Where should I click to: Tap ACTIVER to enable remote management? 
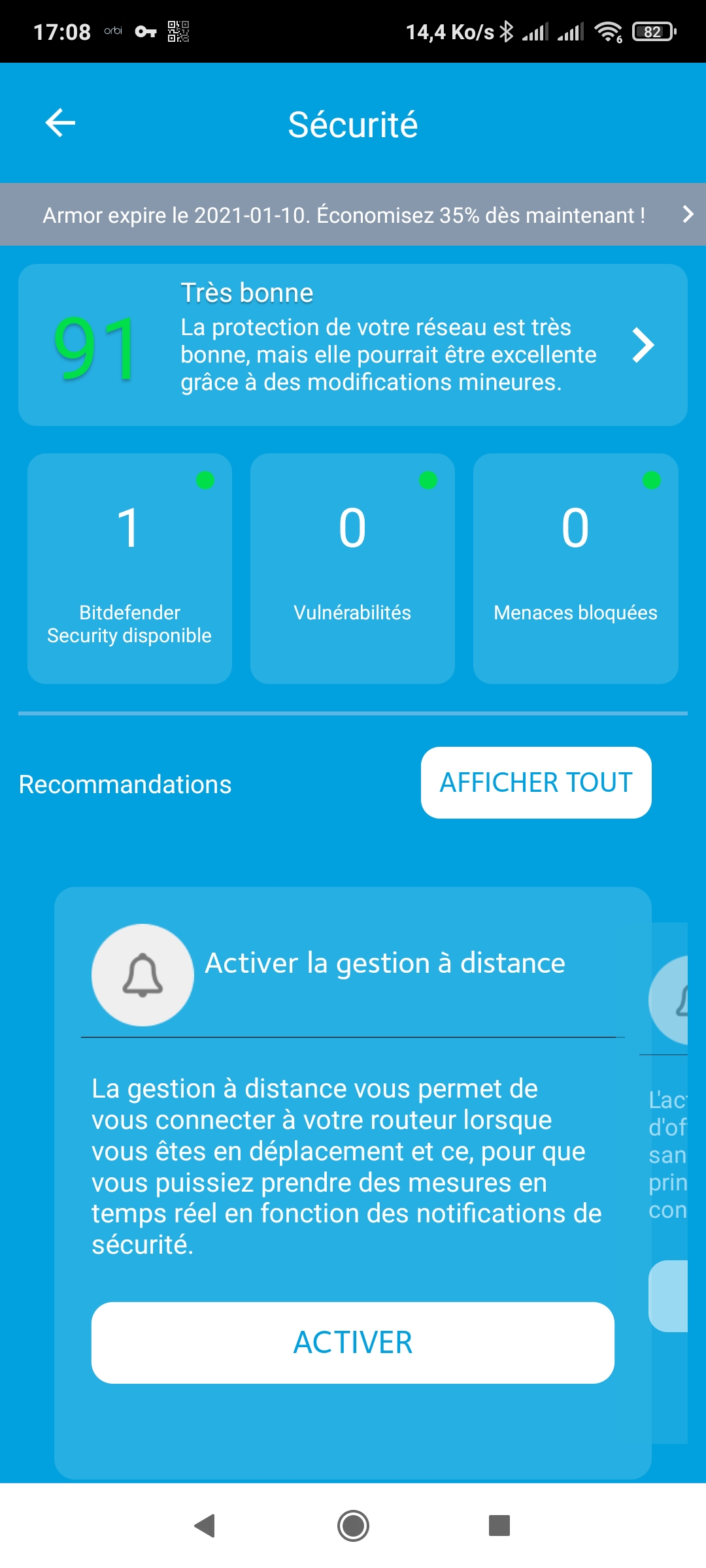pyautogui.click(x=353, y=1343)
